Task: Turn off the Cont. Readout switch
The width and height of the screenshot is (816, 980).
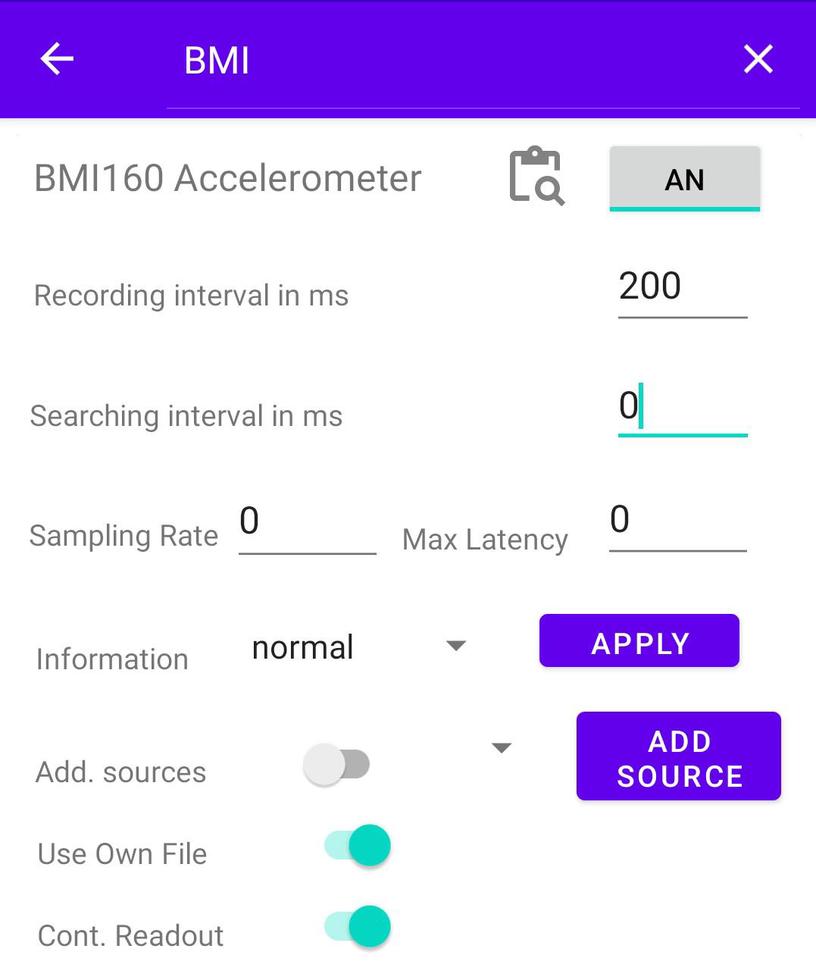Action: point(356,926)
